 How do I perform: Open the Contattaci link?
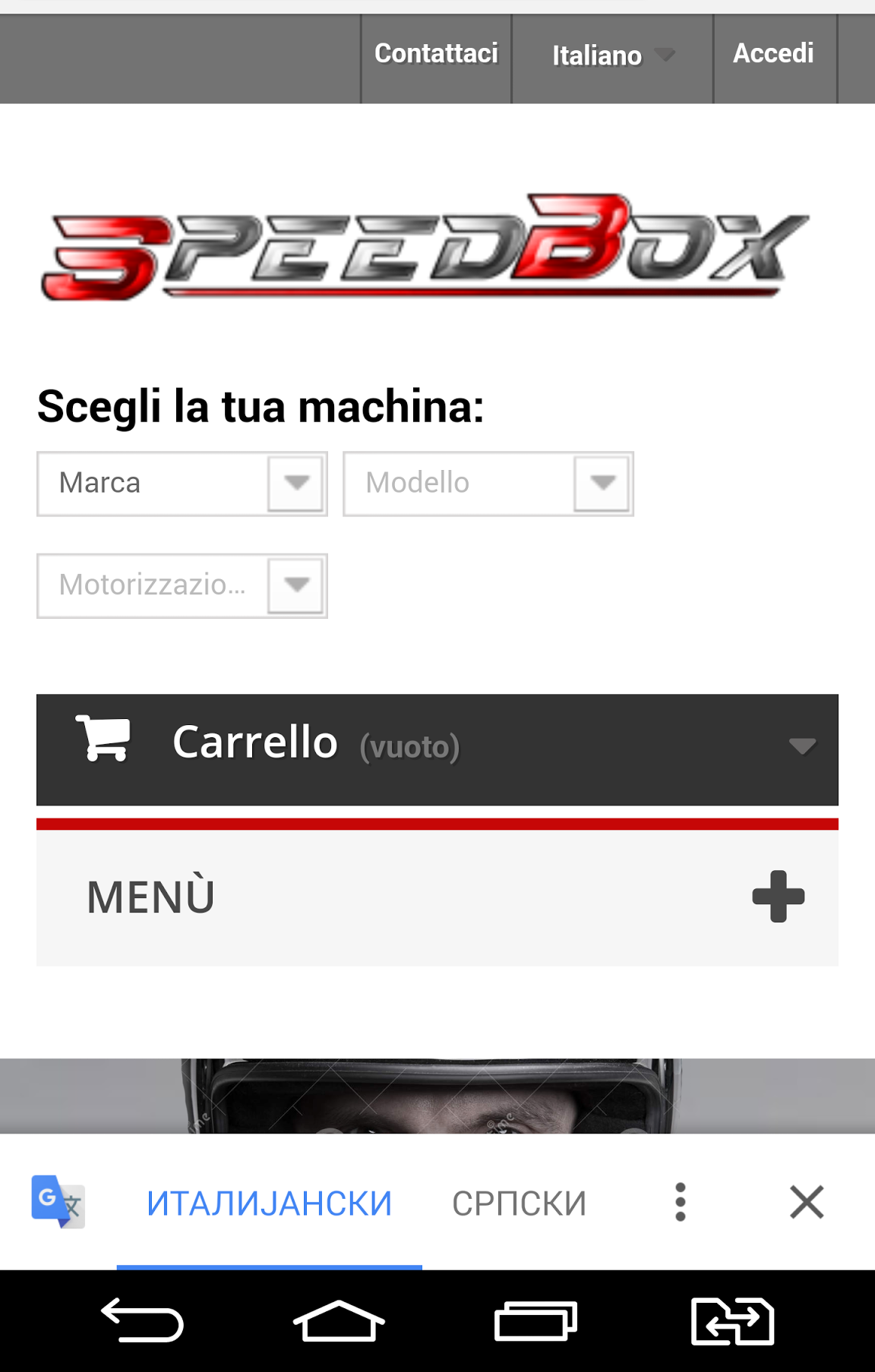[436, 55]
